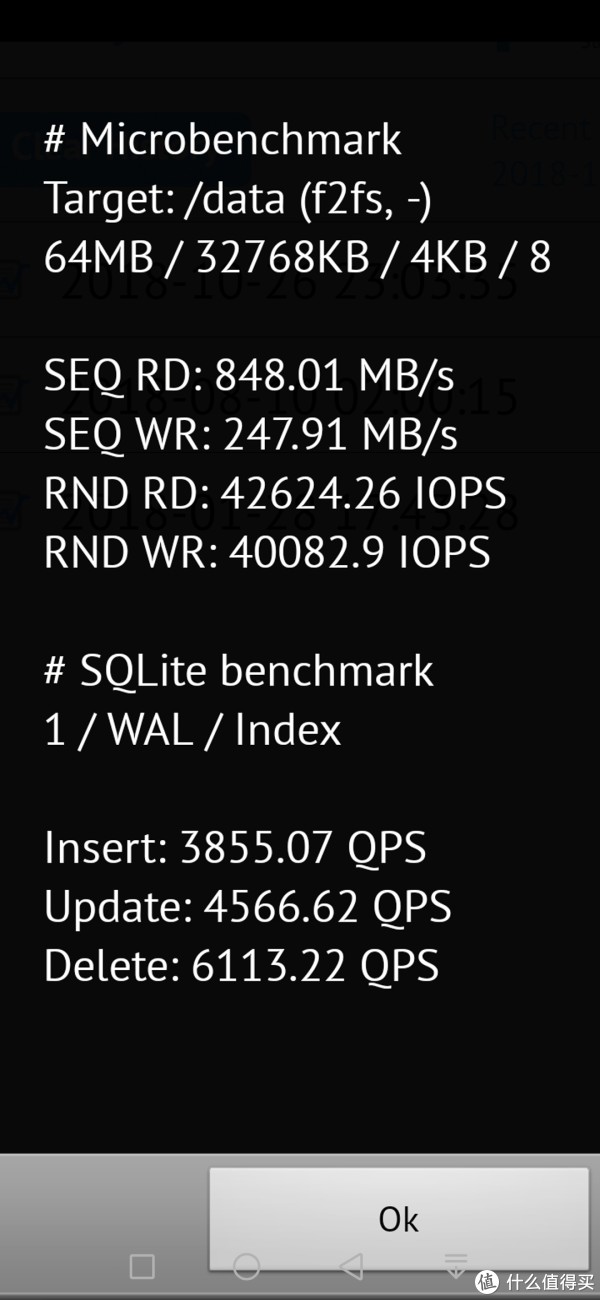
Task: Go to the home screen
Action: [246, 1267]
